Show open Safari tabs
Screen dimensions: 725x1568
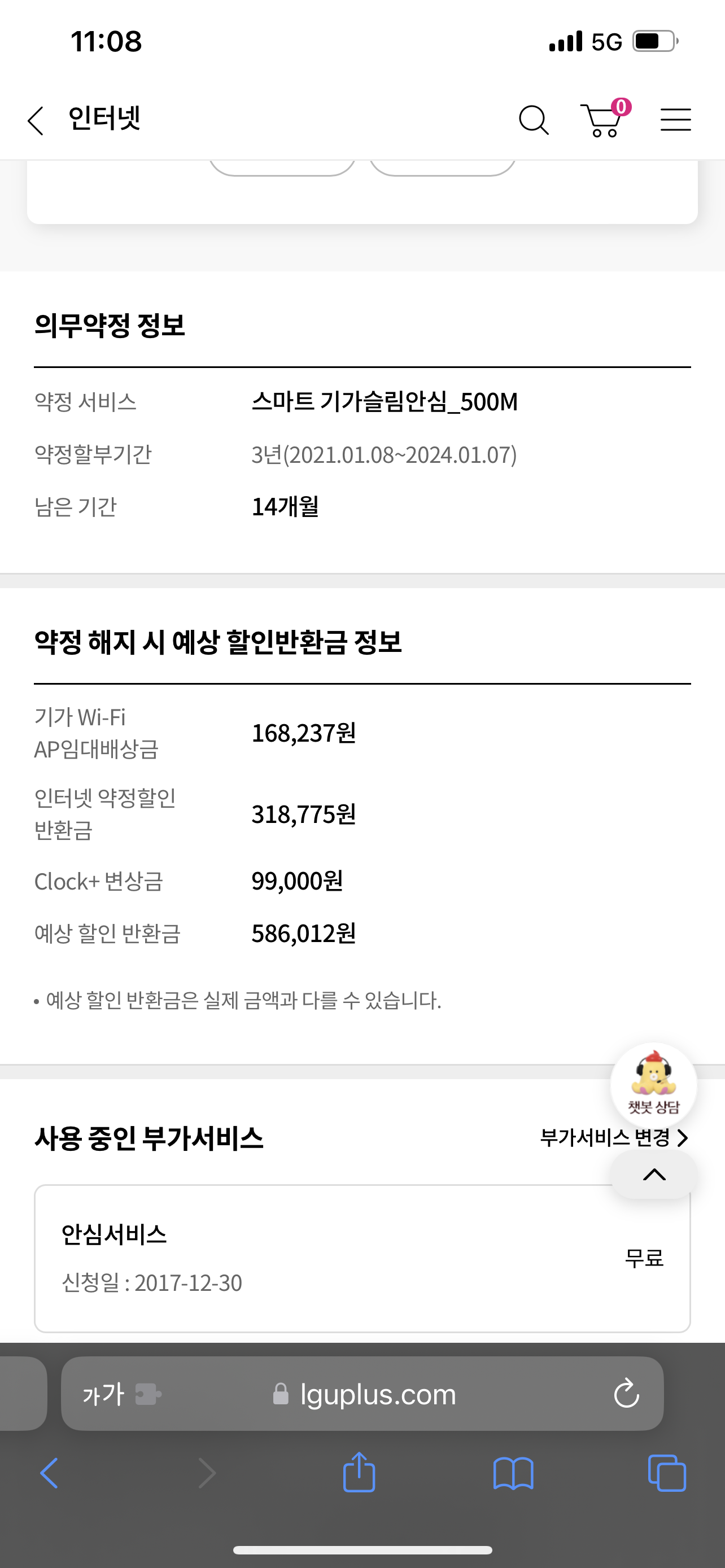pos(667,1473)
